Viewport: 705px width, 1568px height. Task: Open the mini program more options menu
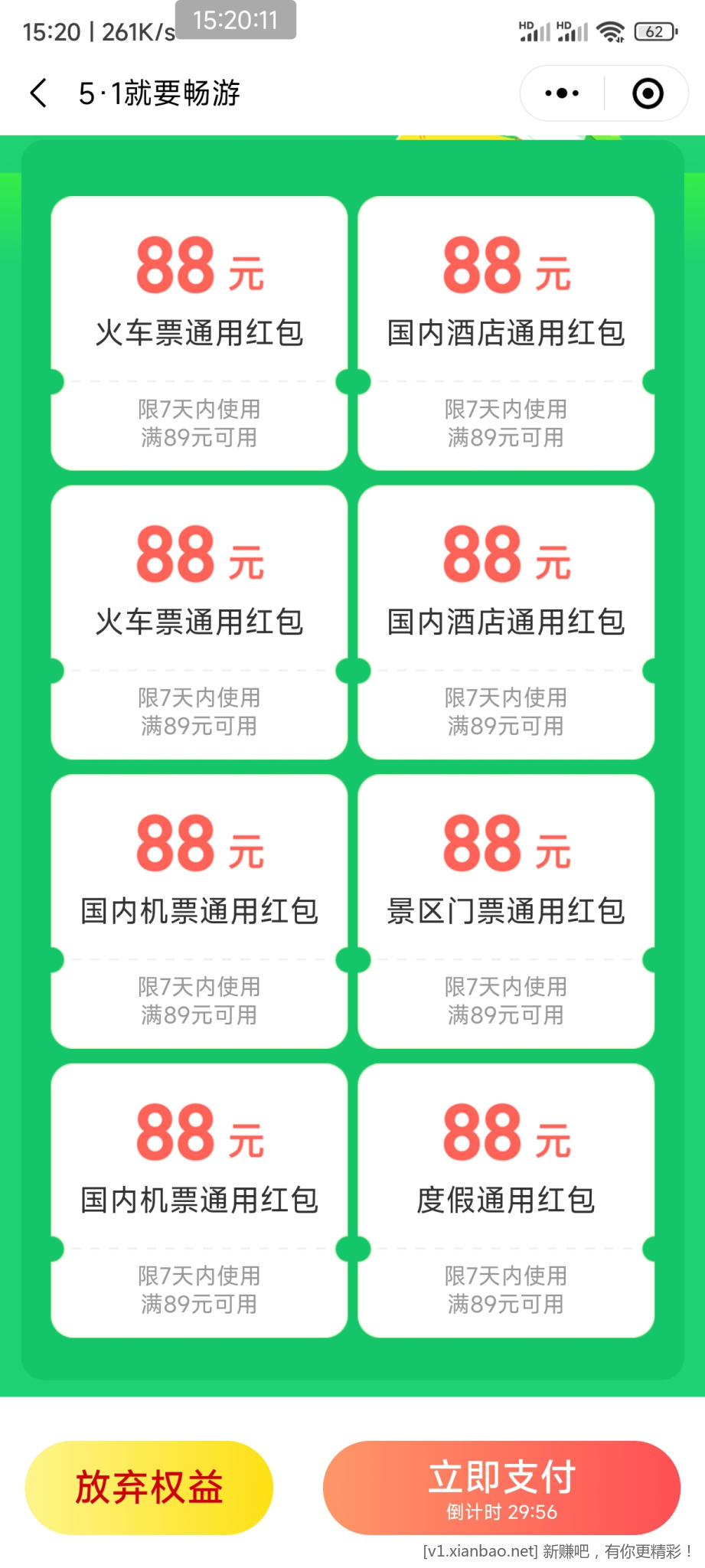[x=562, y=93]
